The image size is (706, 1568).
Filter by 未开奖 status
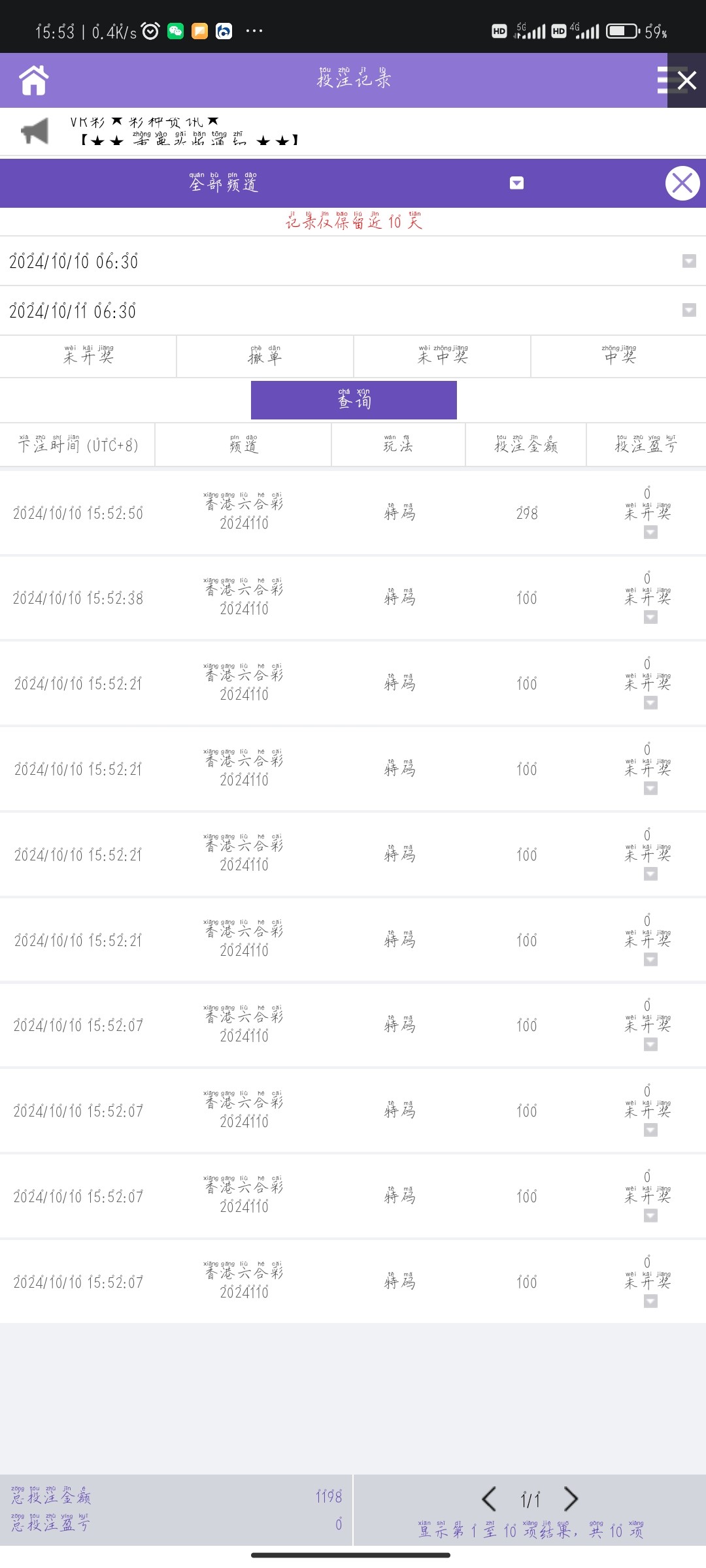[88, 357]
